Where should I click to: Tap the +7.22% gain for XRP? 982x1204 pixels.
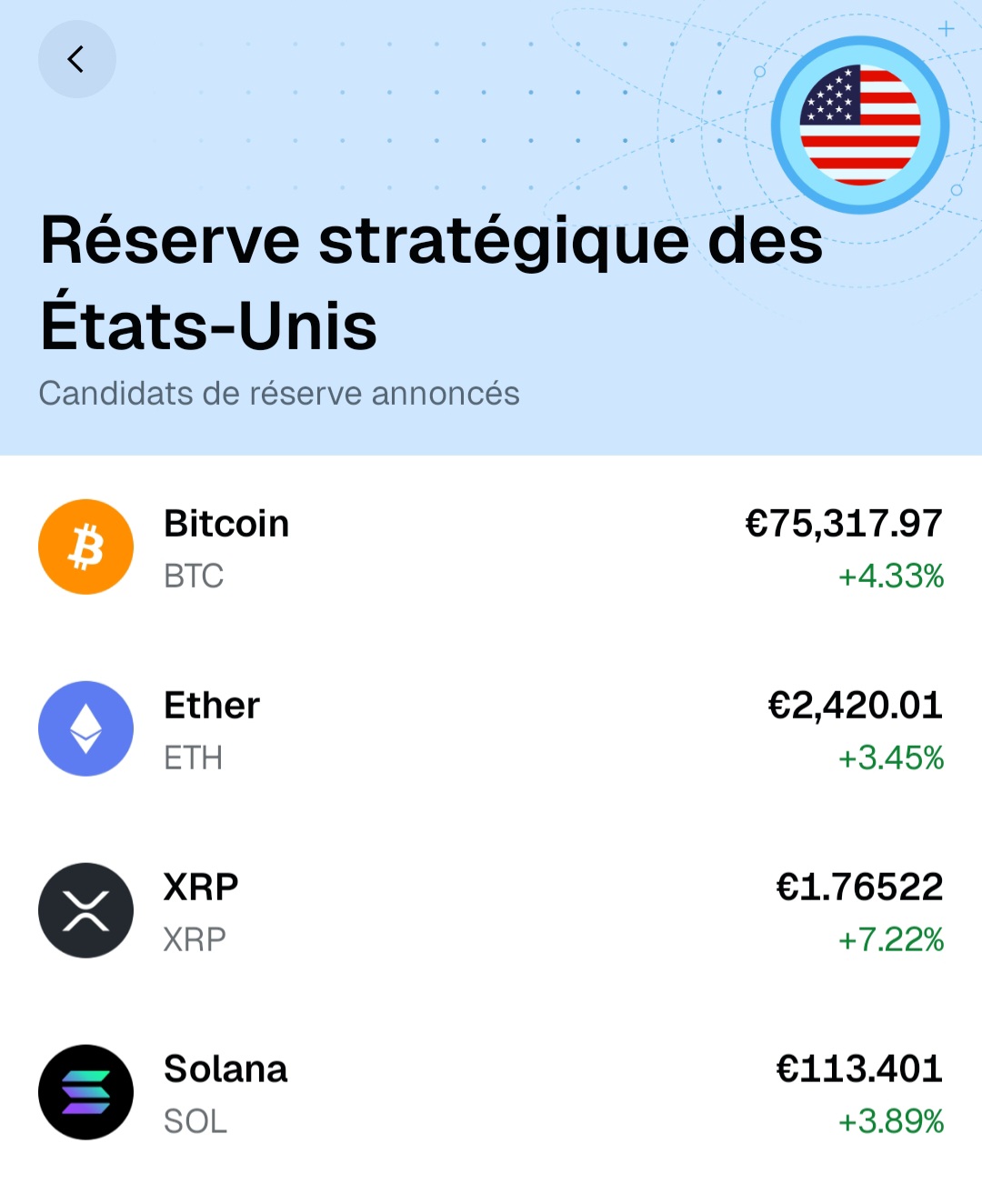(891, 938)
